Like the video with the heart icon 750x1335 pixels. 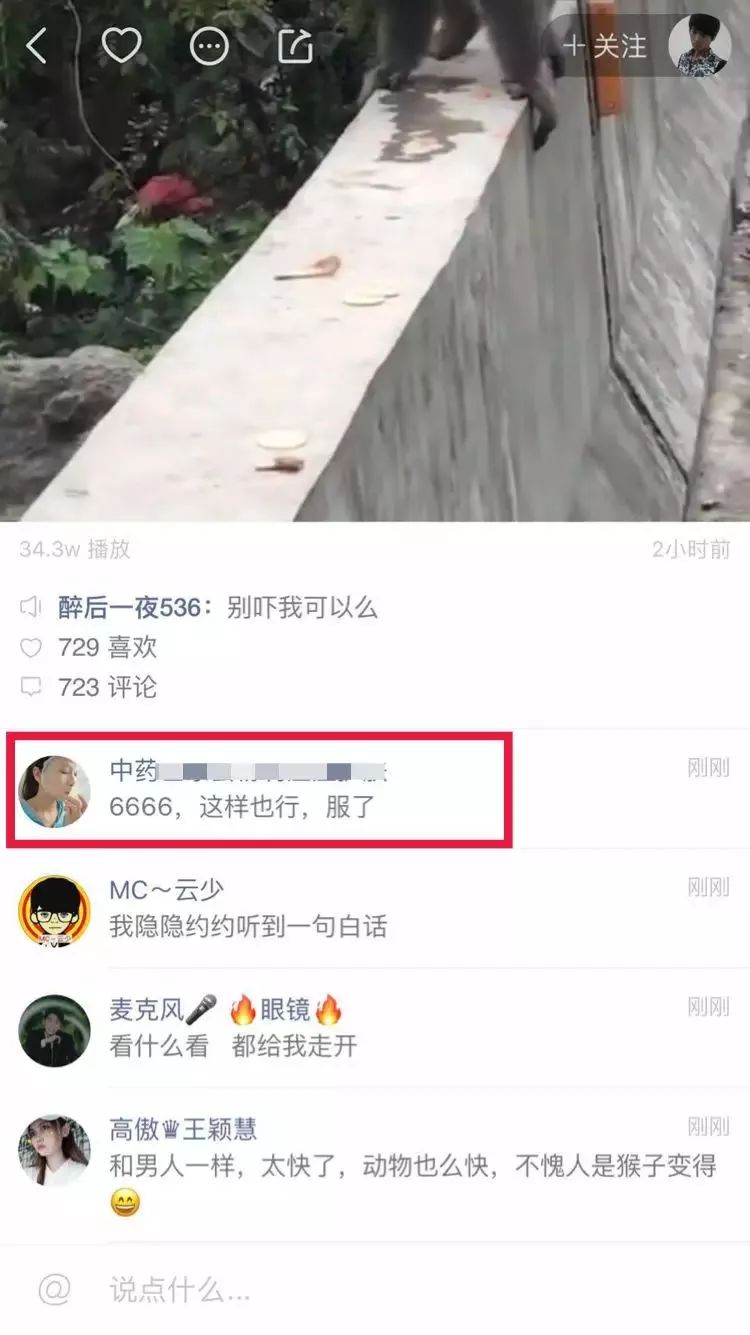(x=122, y=45)
